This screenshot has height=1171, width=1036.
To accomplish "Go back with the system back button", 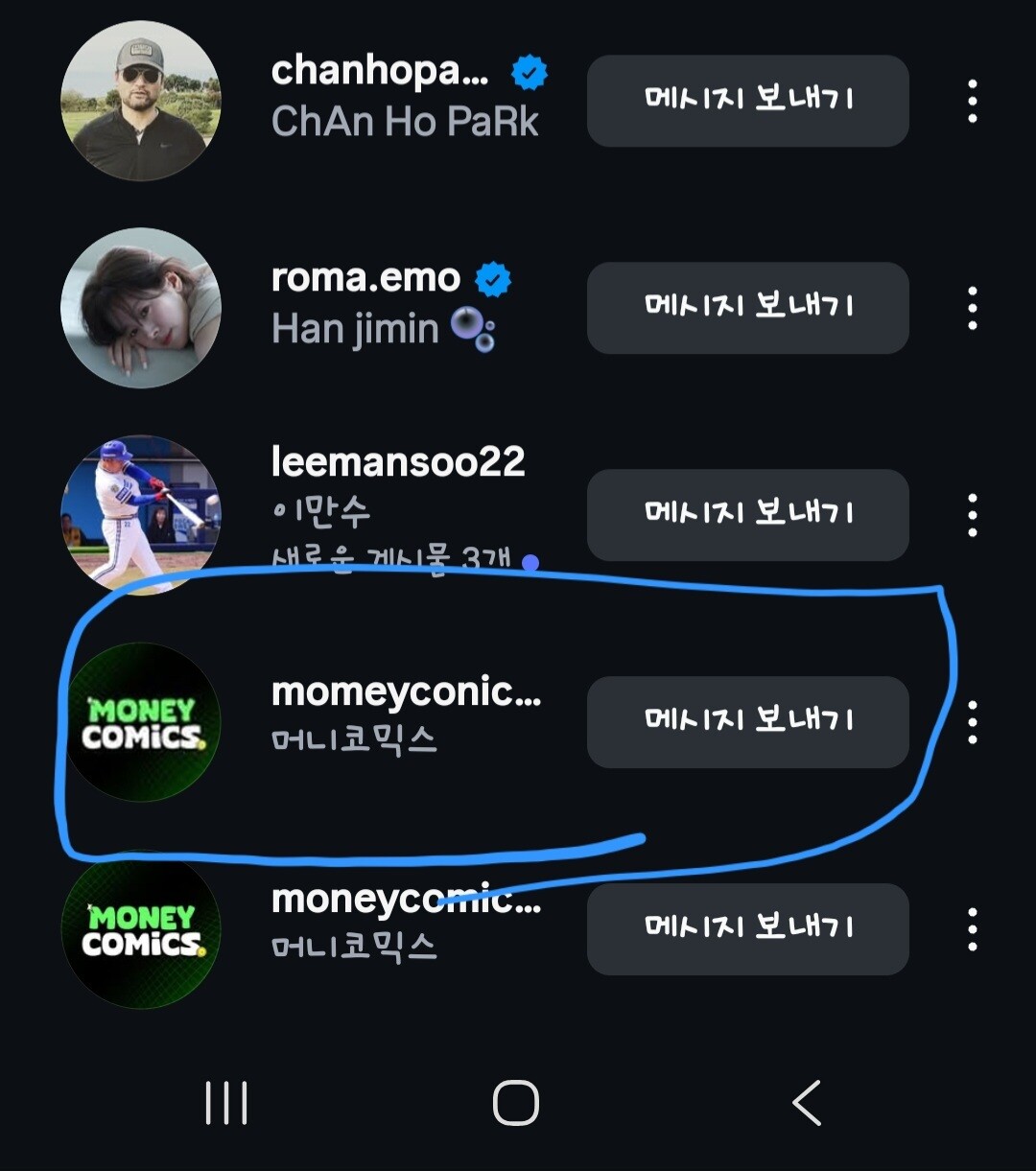I will click(807, 1103).
